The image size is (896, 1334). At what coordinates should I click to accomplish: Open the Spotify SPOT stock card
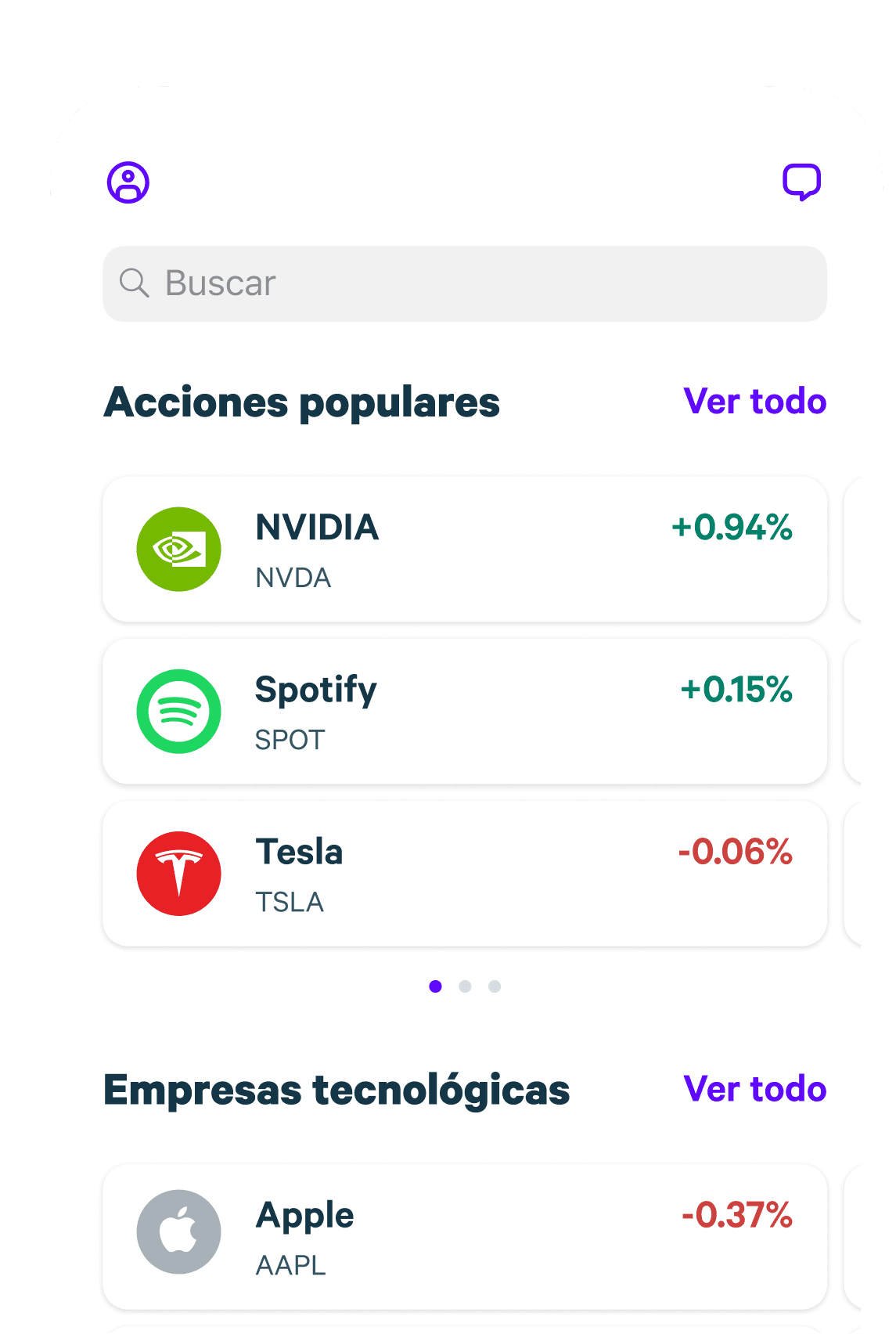click(x=465, y=712)
